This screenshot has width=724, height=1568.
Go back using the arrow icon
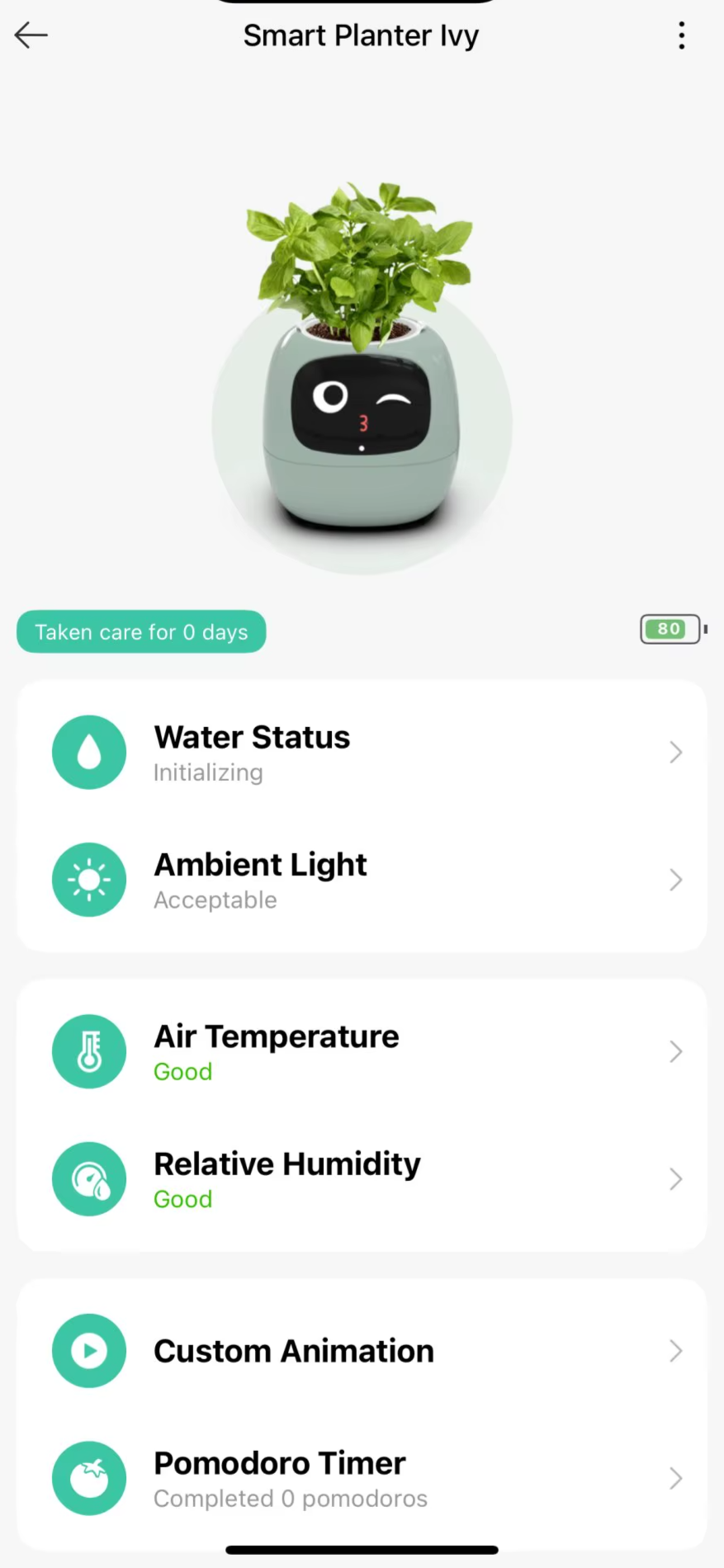click(31, 35)
